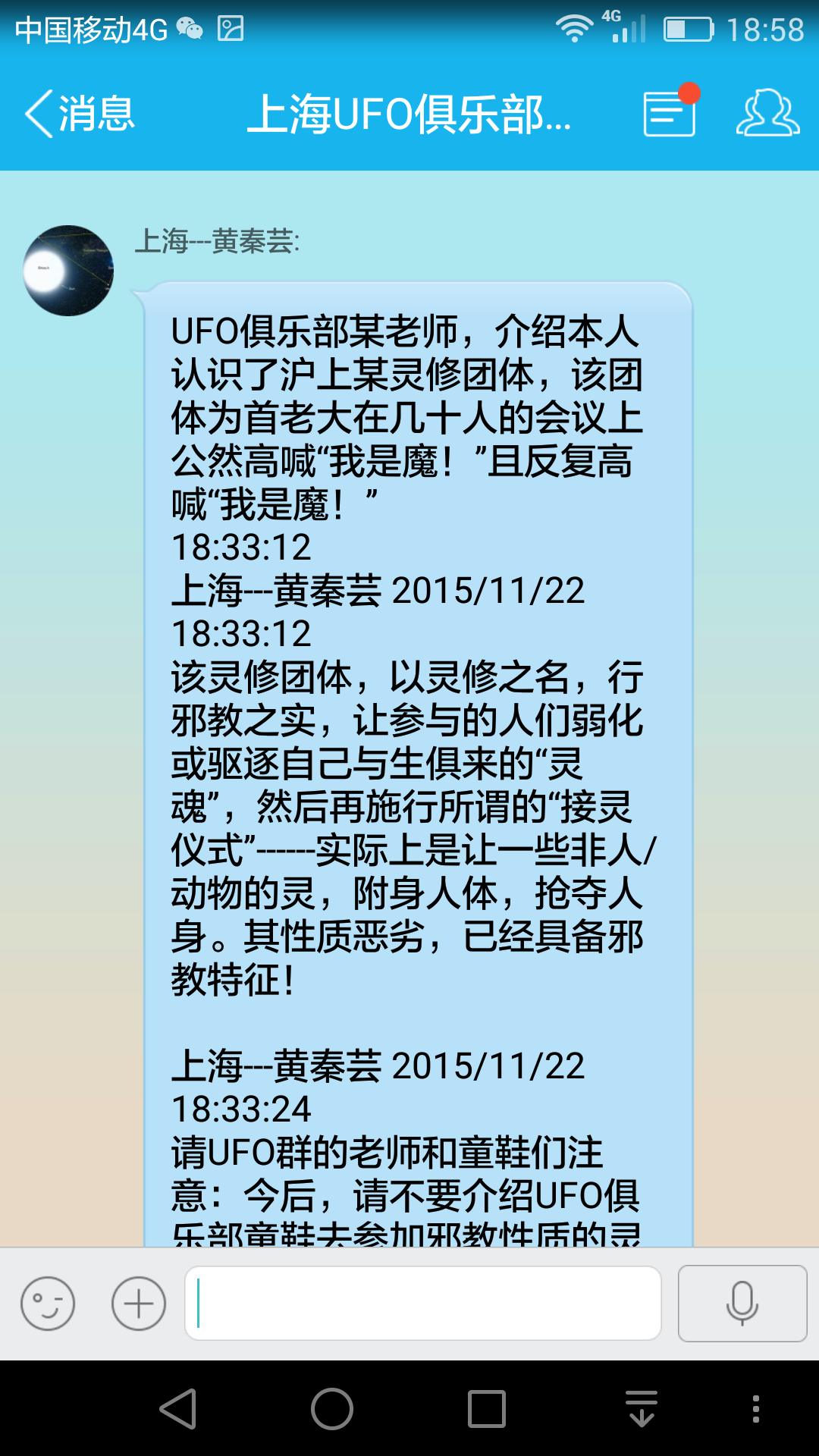This screenshot has height=1456, width=819.
Task: Open recent apps from navigation bar
Action: coord(487,1409)
